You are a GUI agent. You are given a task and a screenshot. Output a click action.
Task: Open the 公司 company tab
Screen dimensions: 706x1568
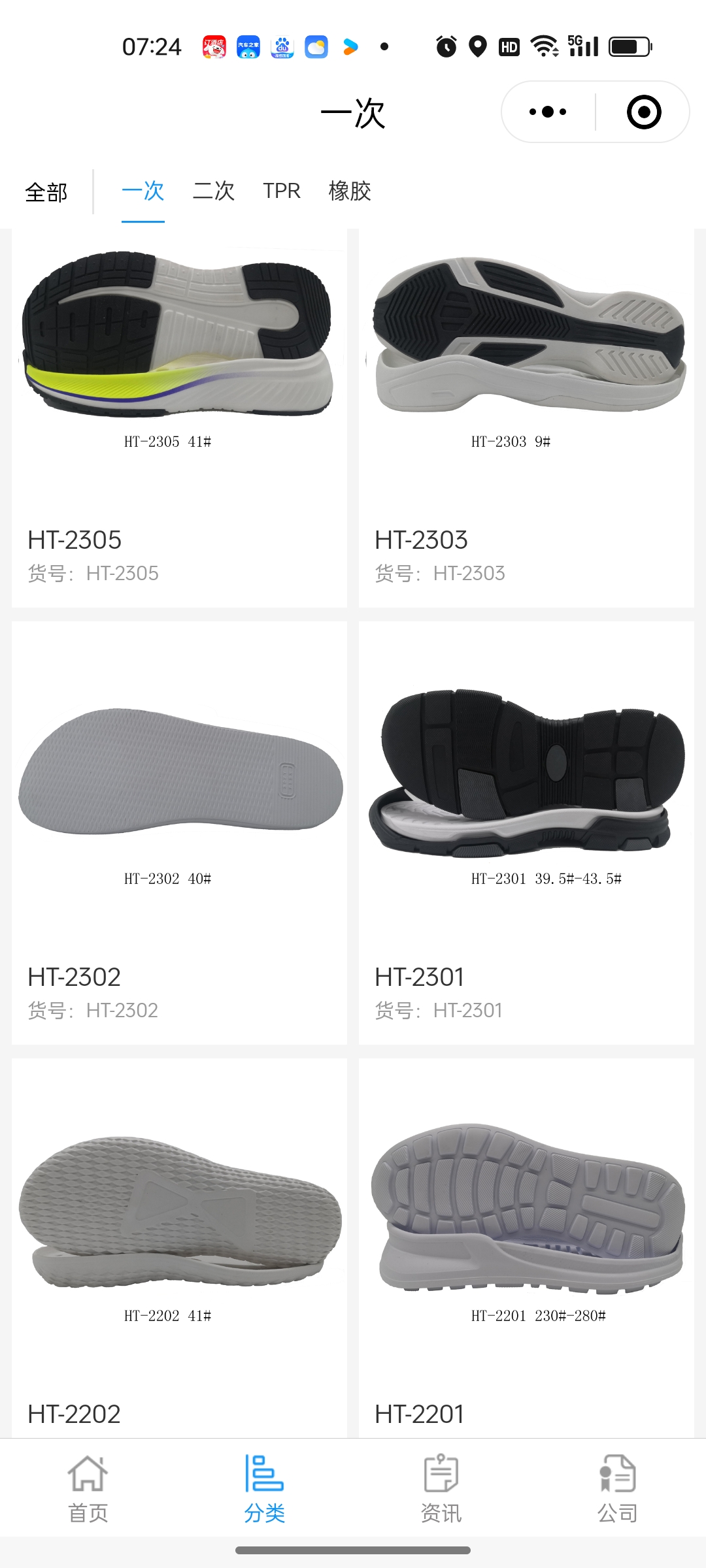(x=618, y=1490)
